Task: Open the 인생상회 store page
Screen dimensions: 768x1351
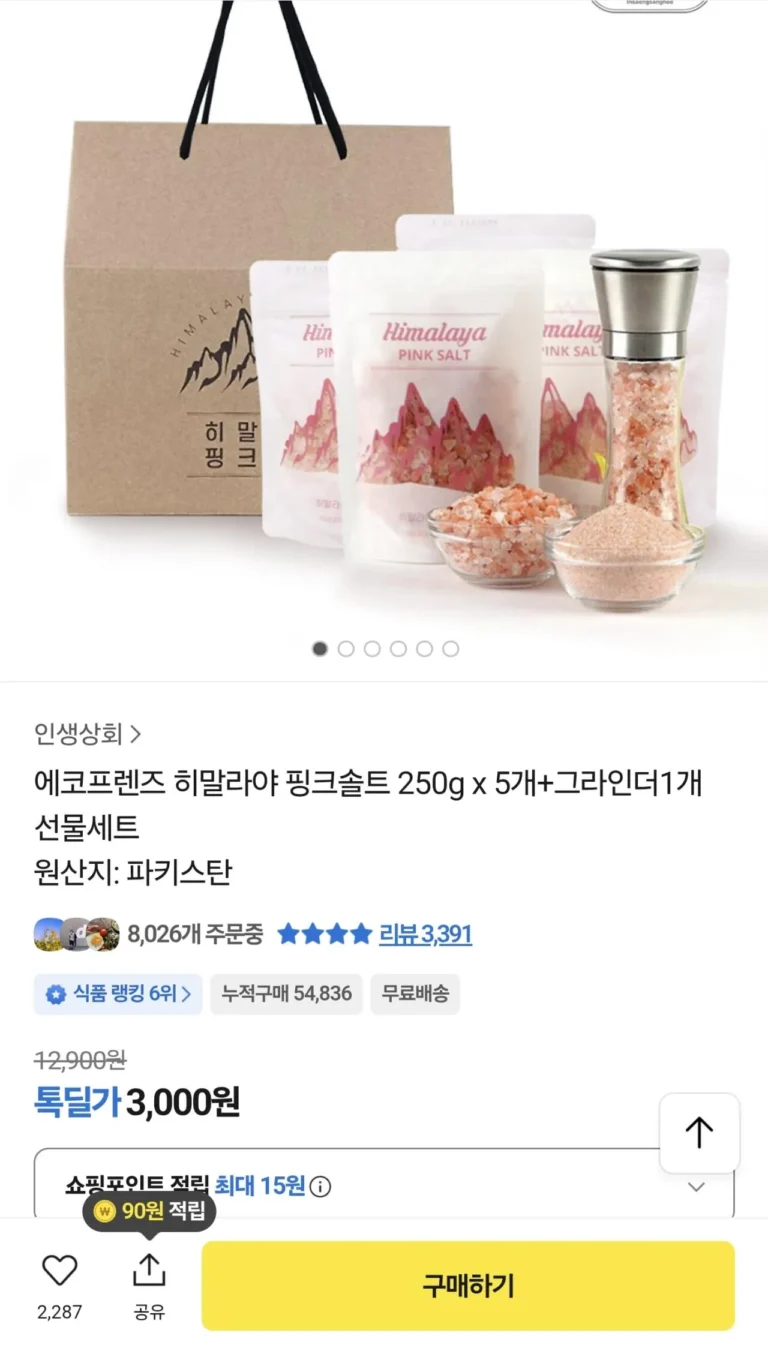Action: 87,735
